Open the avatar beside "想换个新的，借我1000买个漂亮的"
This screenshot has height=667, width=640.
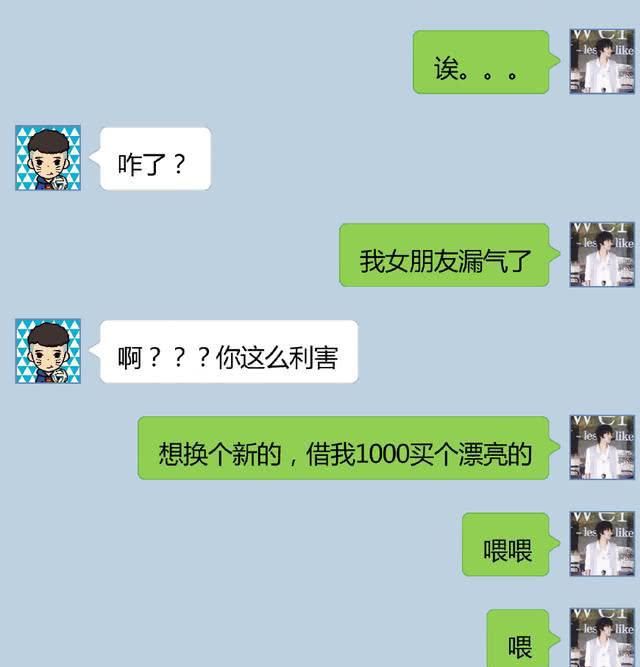click(602, 447)
